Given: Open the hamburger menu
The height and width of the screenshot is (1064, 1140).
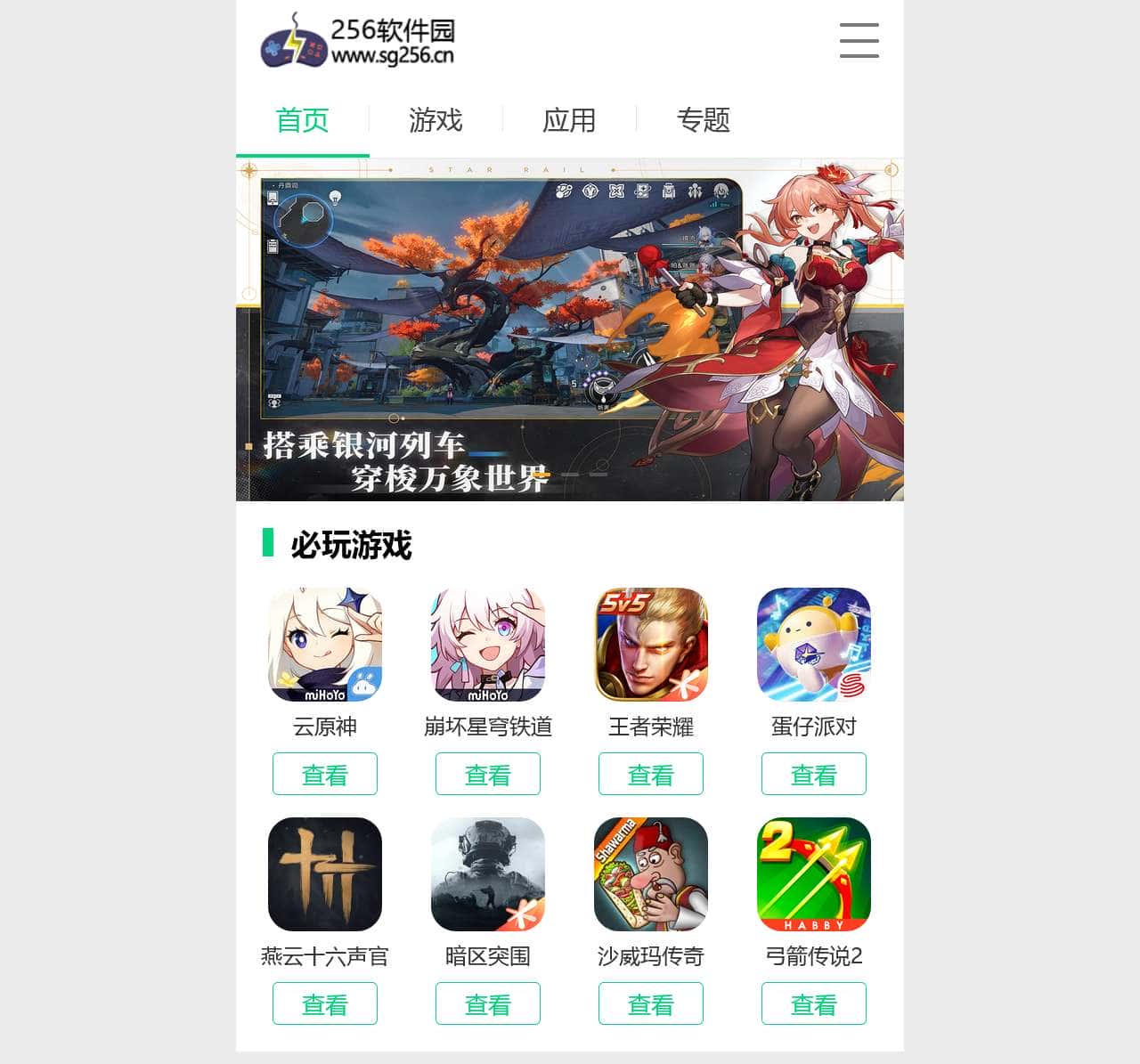Looking at the screenshot, I should 859,41.
